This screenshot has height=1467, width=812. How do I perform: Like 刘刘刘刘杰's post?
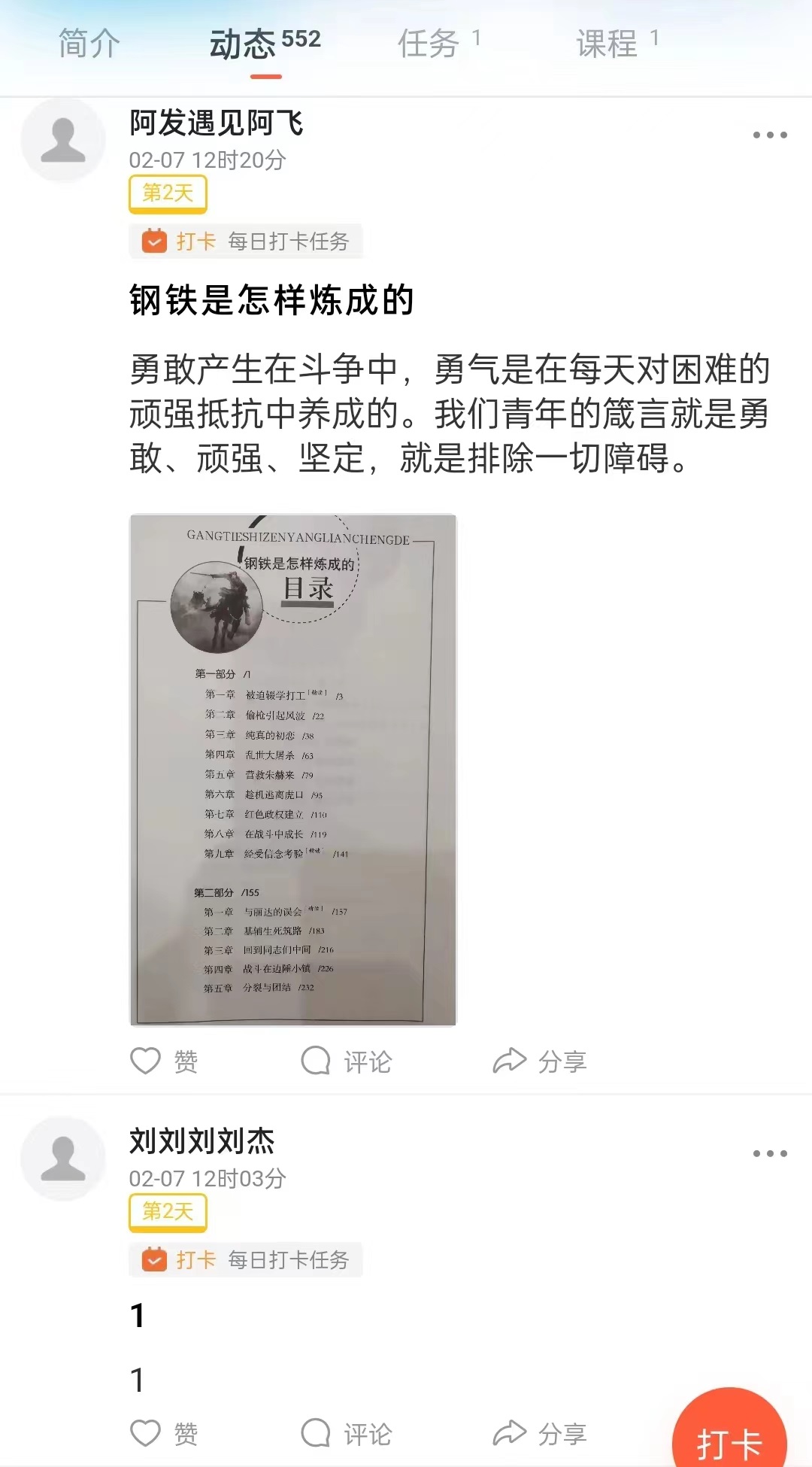[x=164, y=1434]
